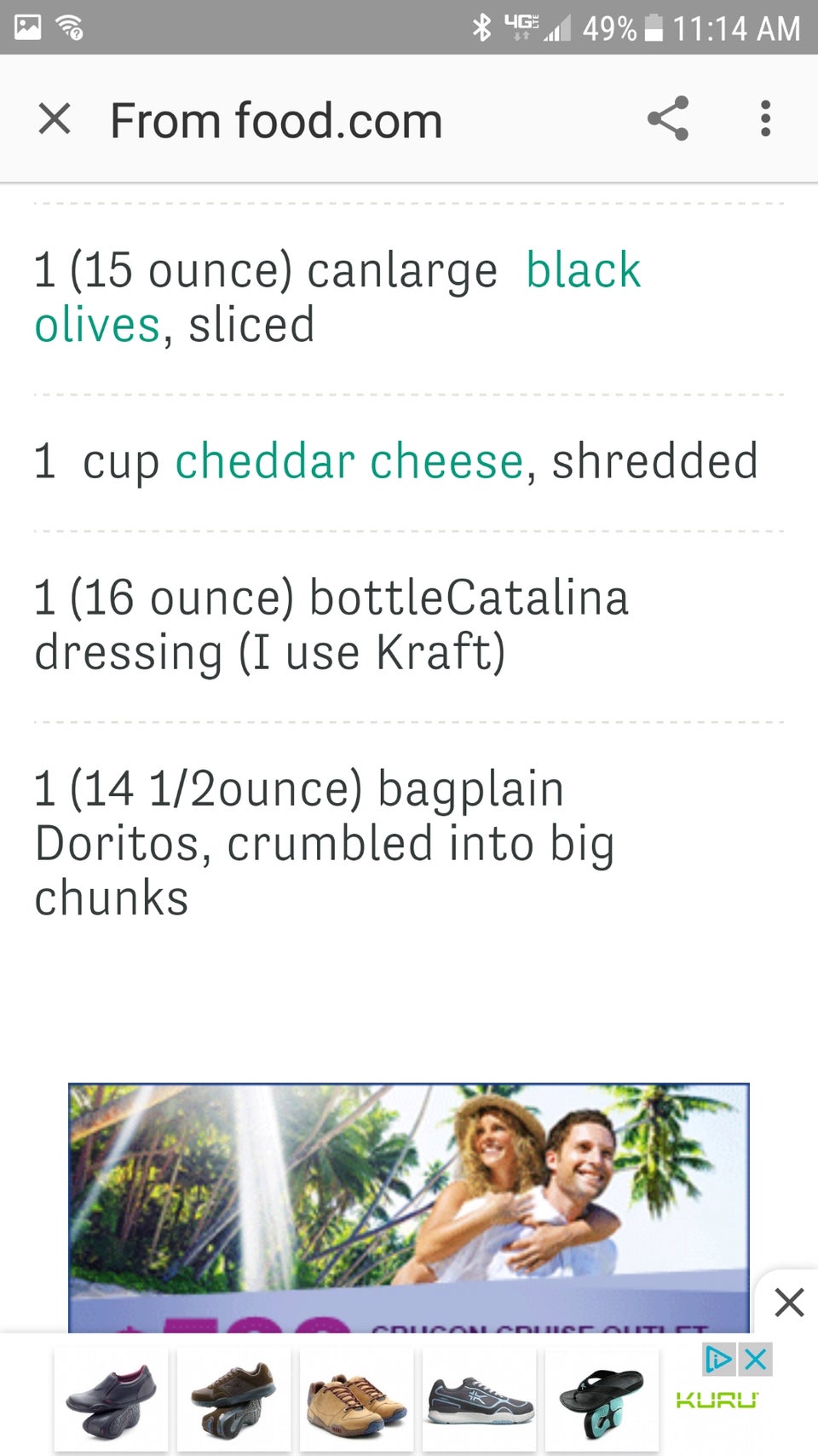Open the share options for this recipe

[x=668, y=119]
